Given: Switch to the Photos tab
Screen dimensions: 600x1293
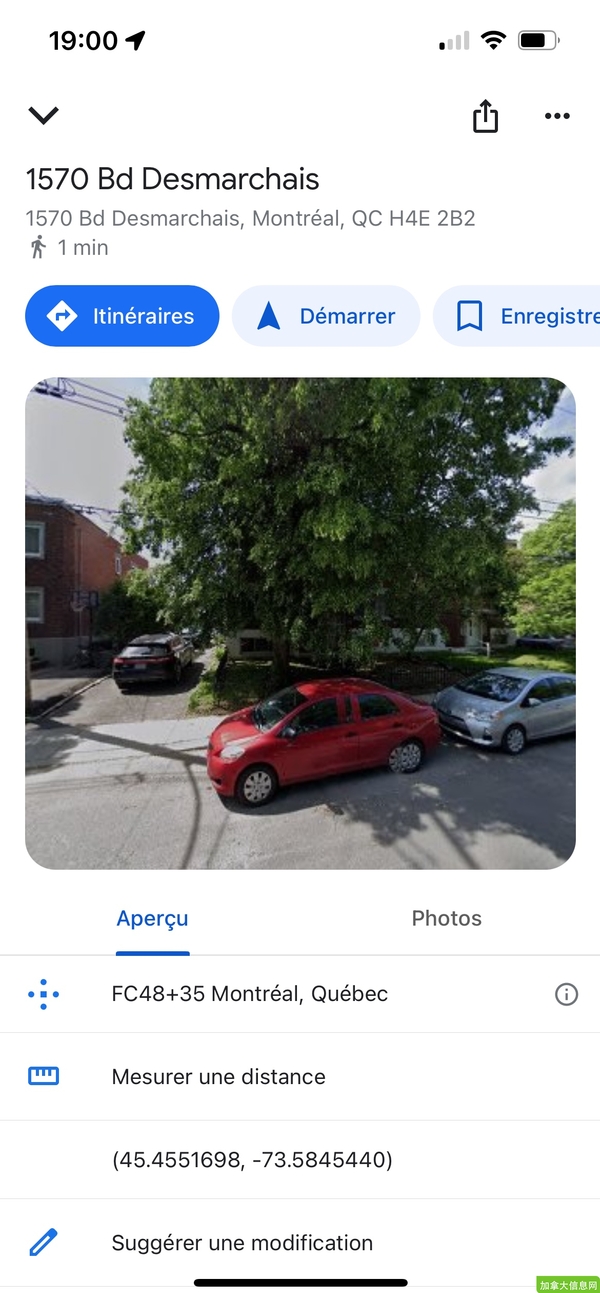Looking at the screenshot, I should 447,918.
